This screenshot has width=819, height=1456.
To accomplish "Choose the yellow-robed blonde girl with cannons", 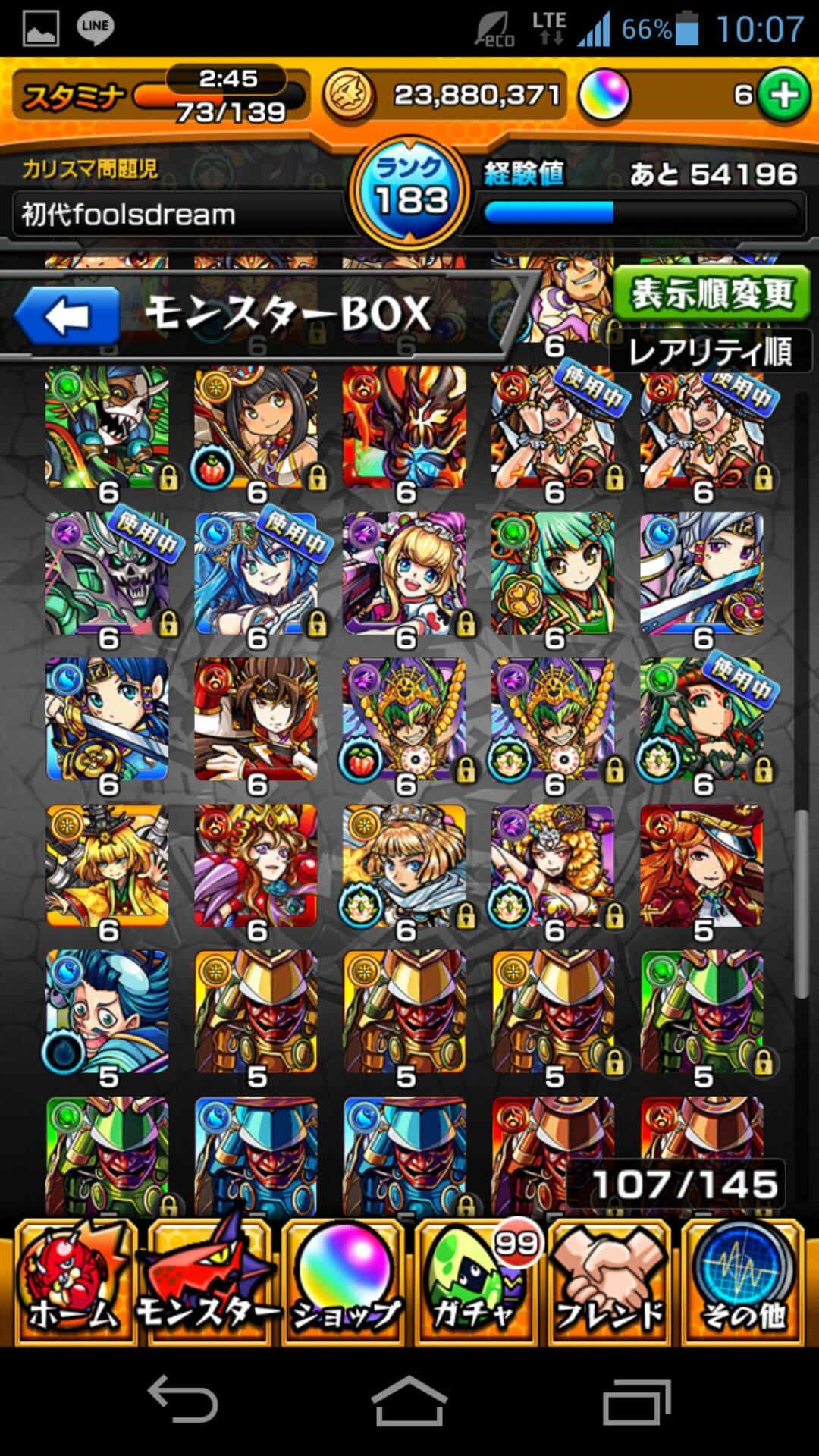I will point(107,867).
